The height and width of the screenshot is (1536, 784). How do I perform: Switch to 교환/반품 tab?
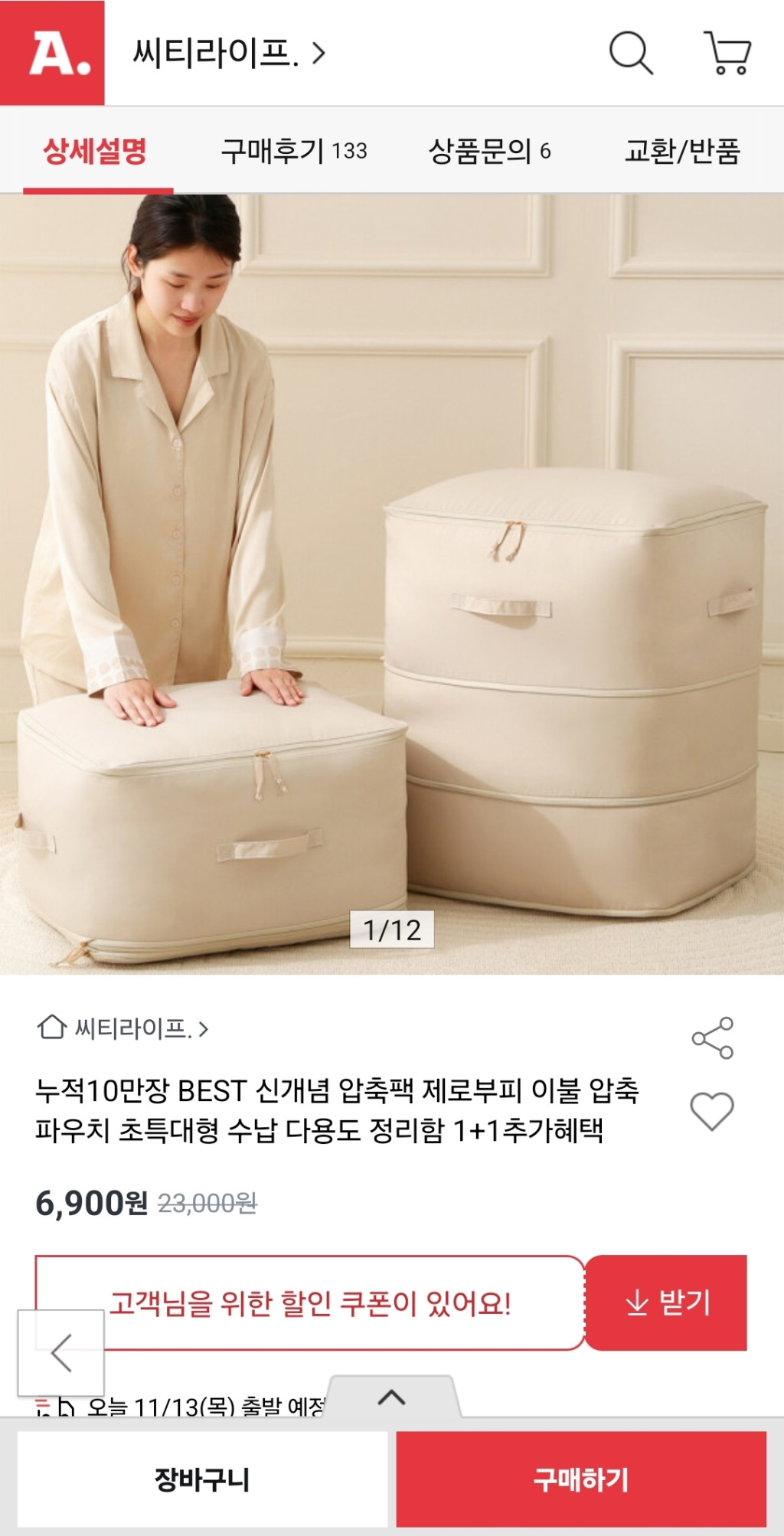point(682,151)
